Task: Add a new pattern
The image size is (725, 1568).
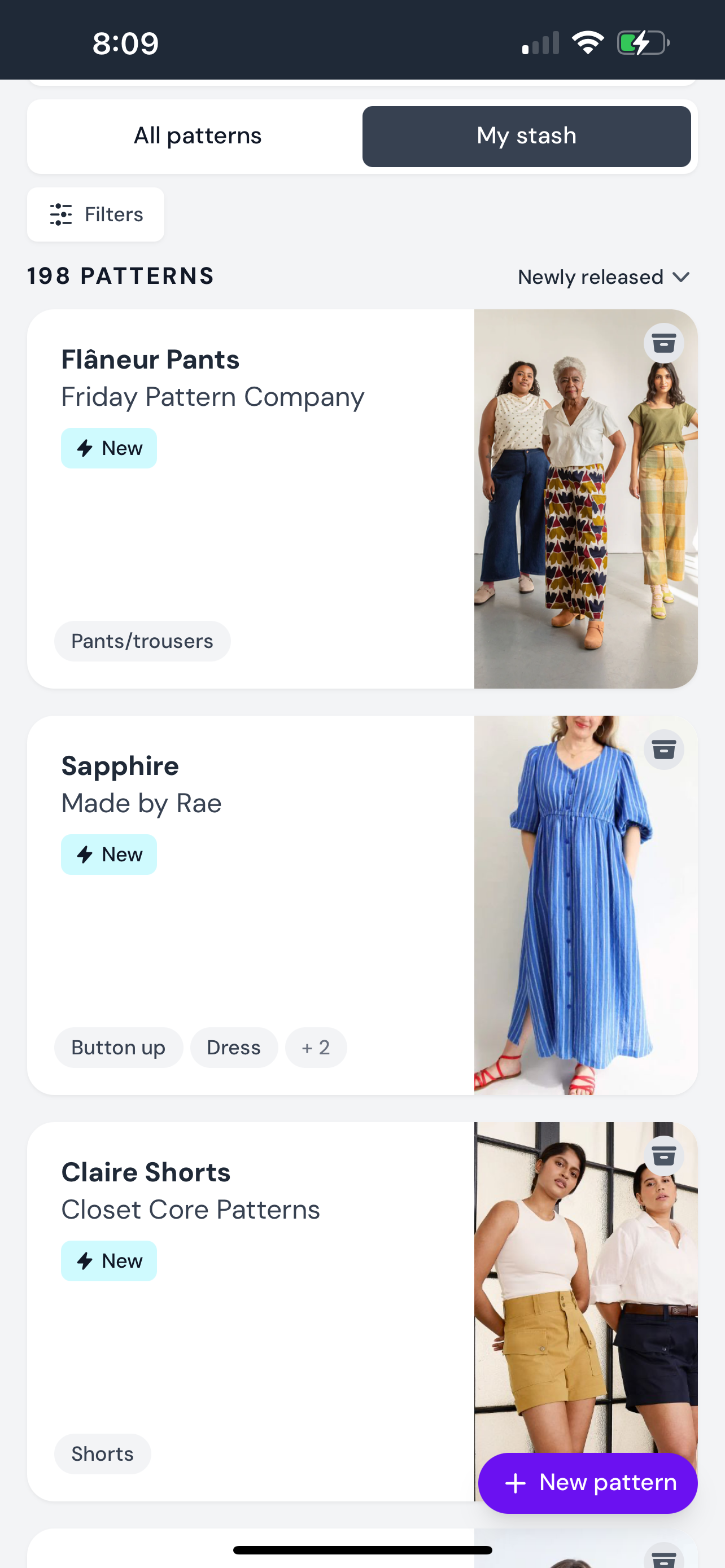Action: pos(587,1483)
